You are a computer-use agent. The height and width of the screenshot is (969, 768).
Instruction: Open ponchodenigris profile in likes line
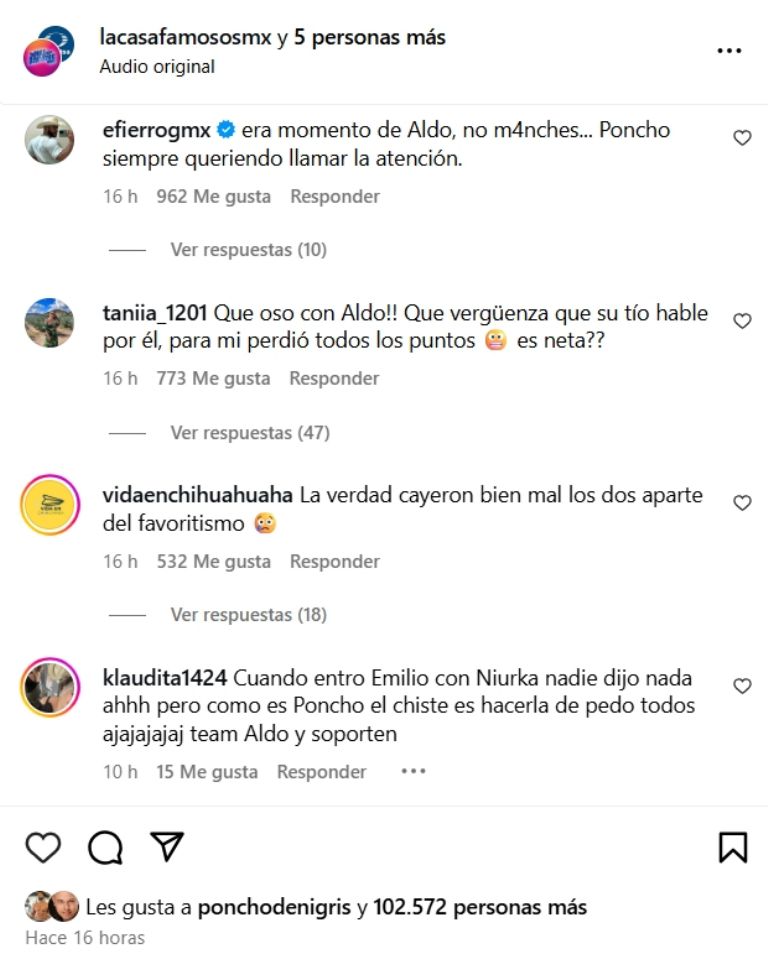tap(275, 908)
